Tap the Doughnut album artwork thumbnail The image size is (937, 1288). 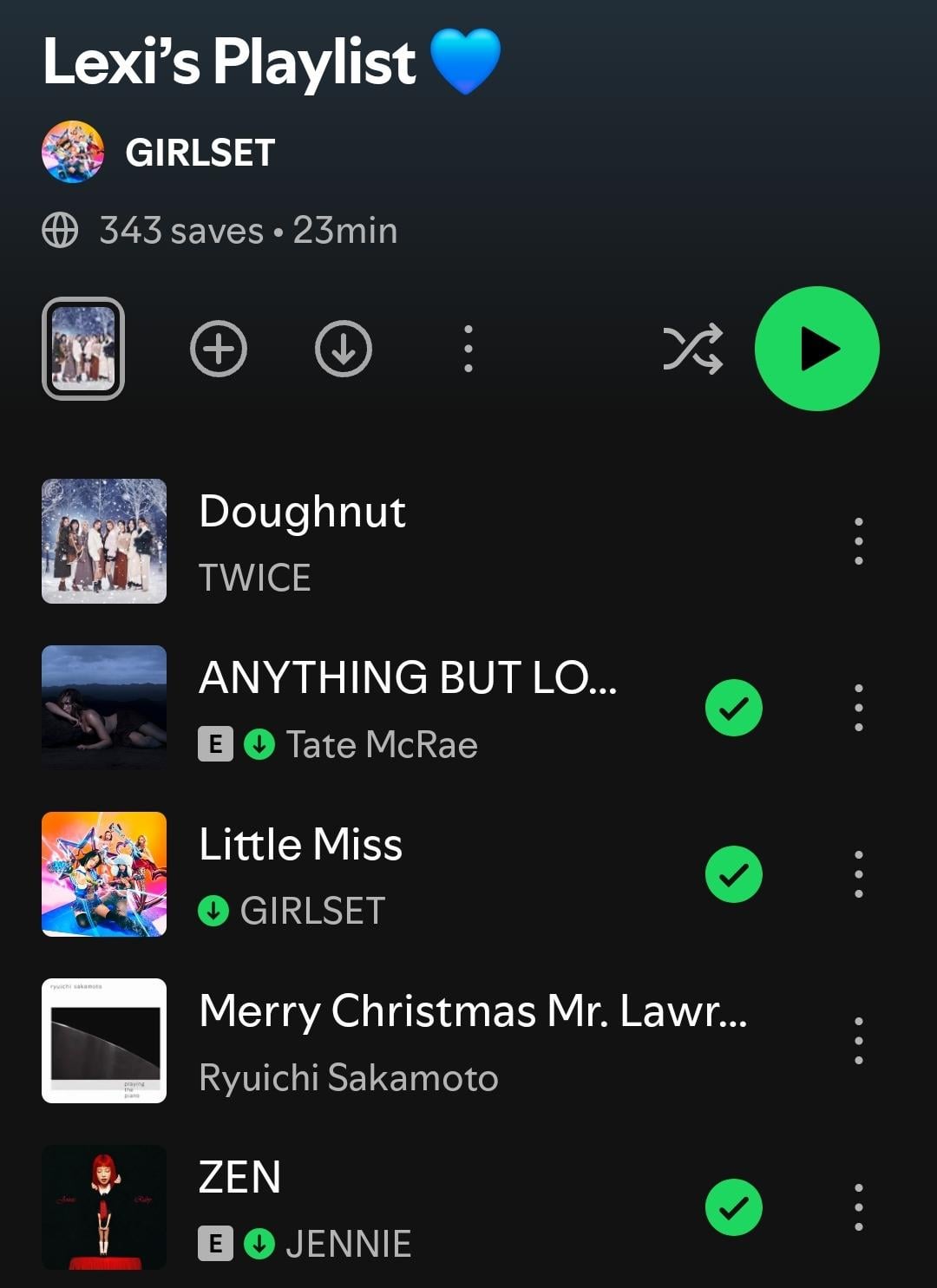102,540
